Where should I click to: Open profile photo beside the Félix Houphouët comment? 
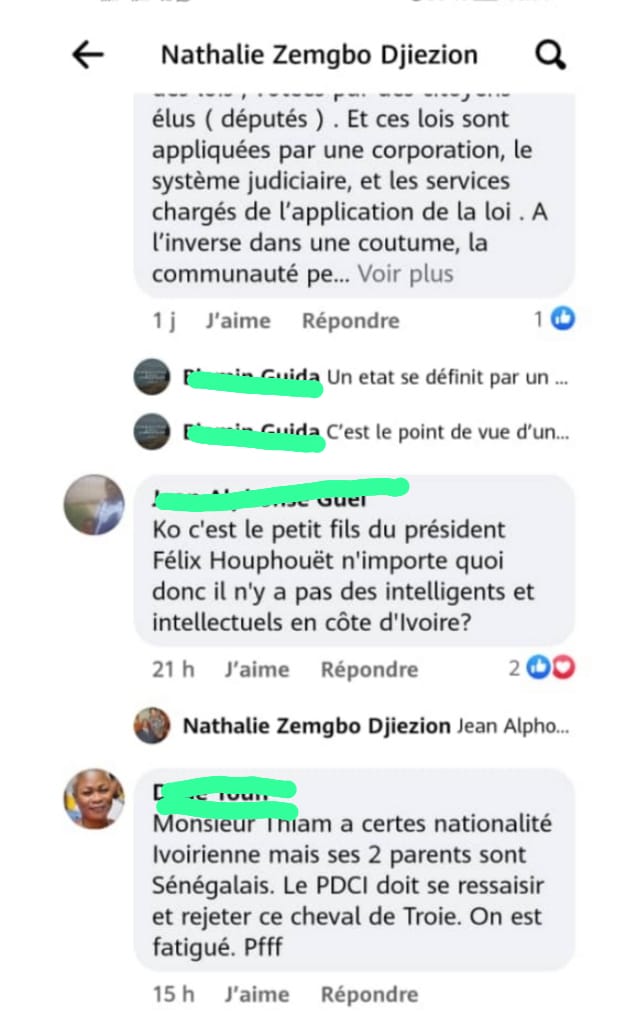click(94, 505)
